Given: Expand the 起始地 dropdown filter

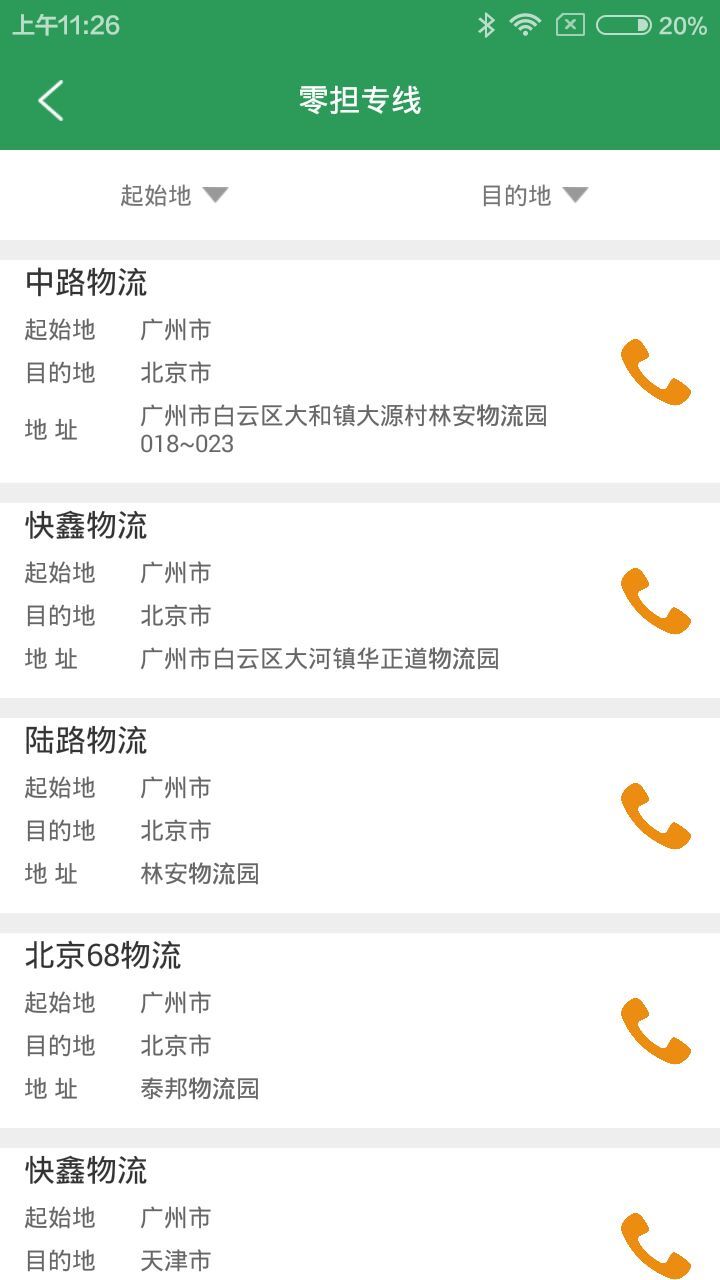Looking at the screenshot, I should click(x=175, y=195).
